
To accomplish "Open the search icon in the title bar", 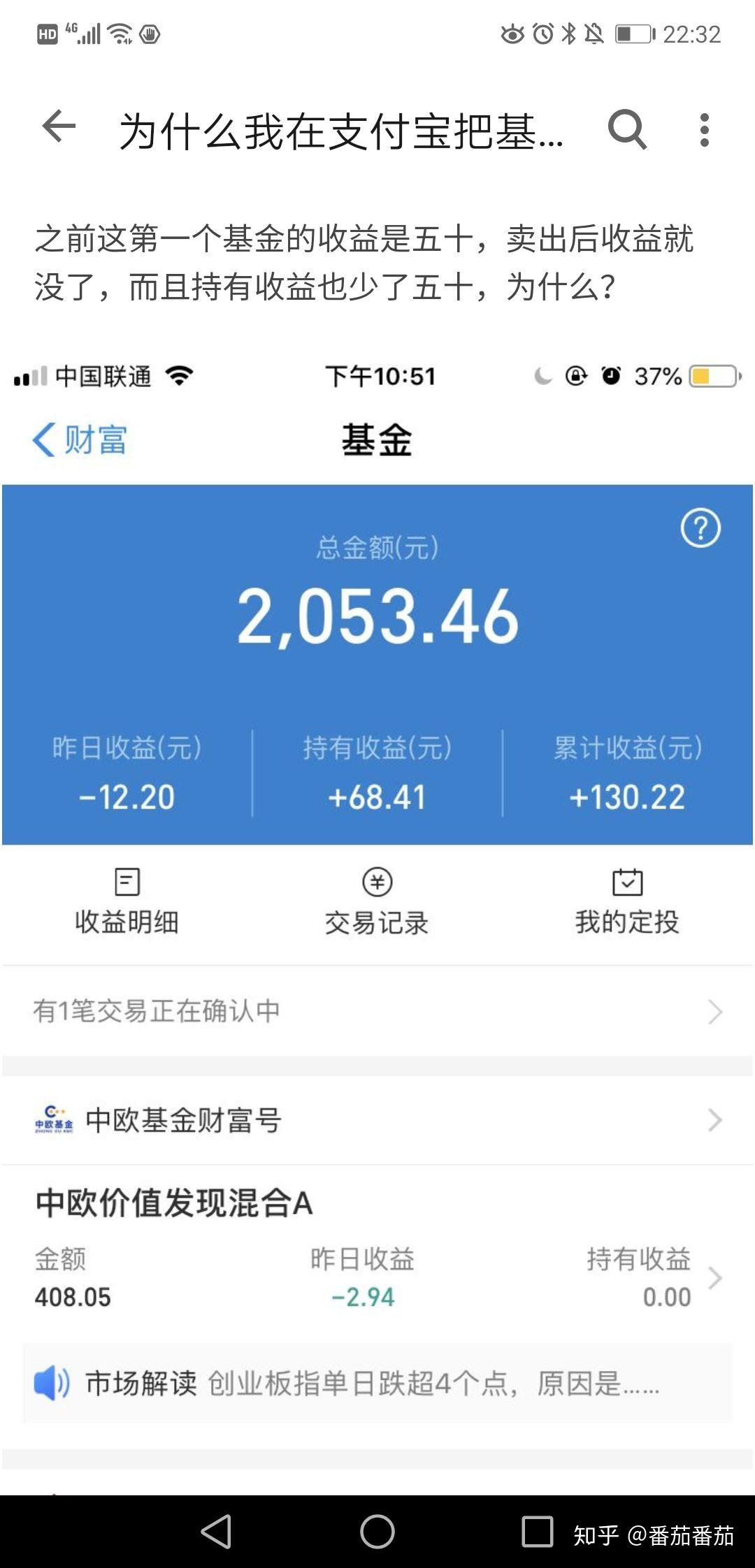I will [628, 129].
